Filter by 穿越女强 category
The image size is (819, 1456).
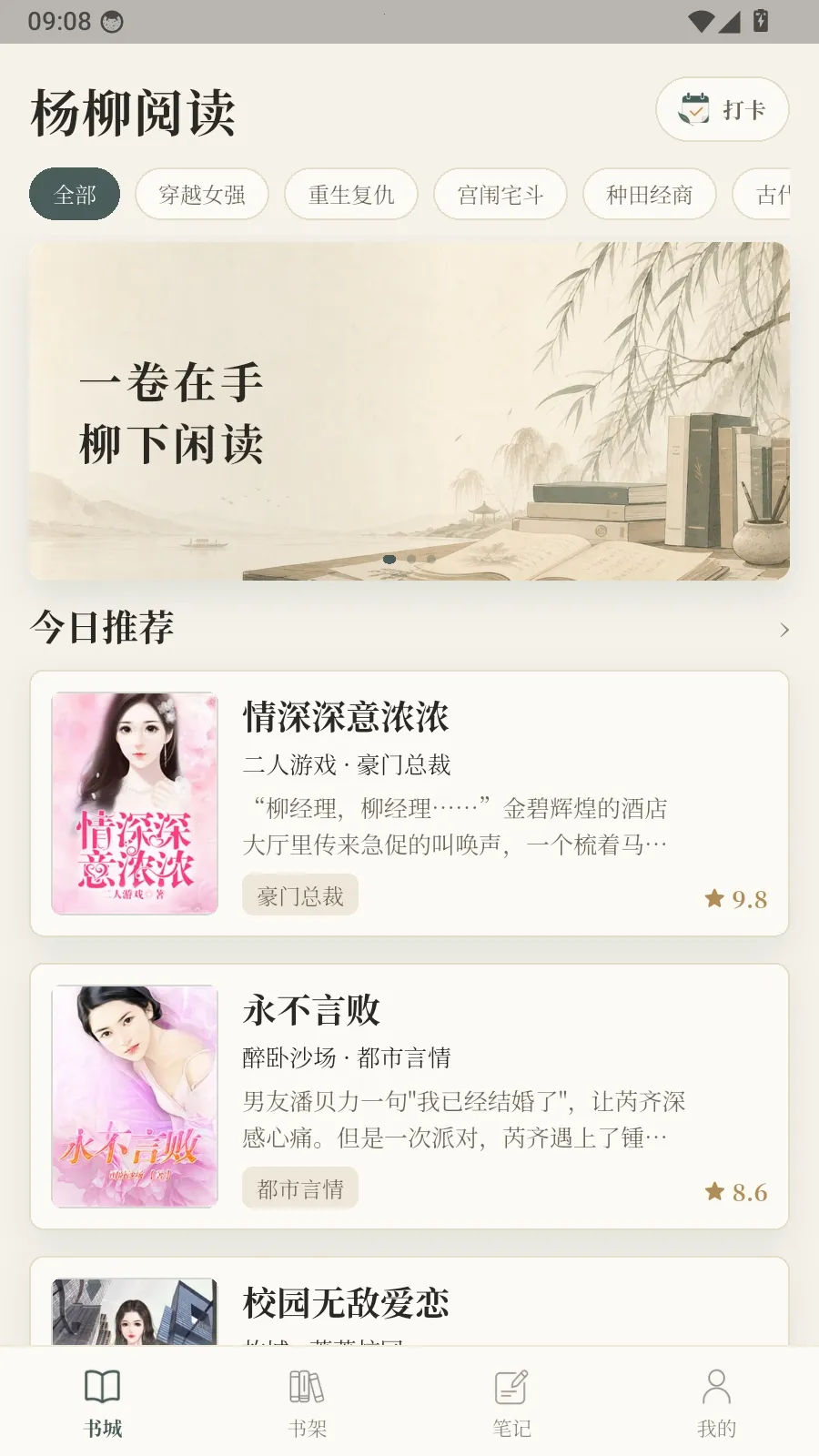pyautogui.click(x=202, y=194)
